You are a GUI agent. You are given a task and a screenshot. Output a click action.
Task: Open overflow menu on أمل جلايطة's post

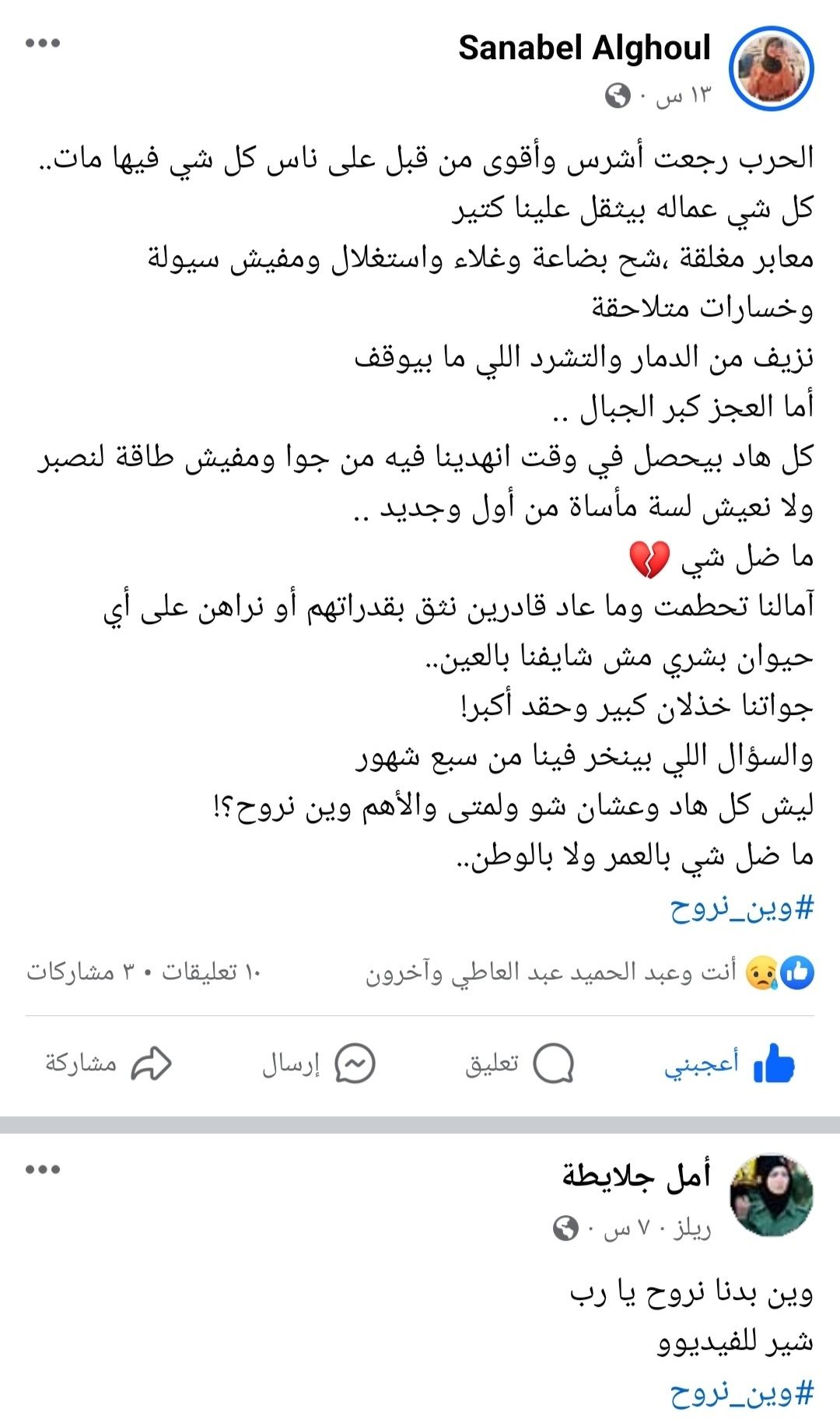(43, 1169)
